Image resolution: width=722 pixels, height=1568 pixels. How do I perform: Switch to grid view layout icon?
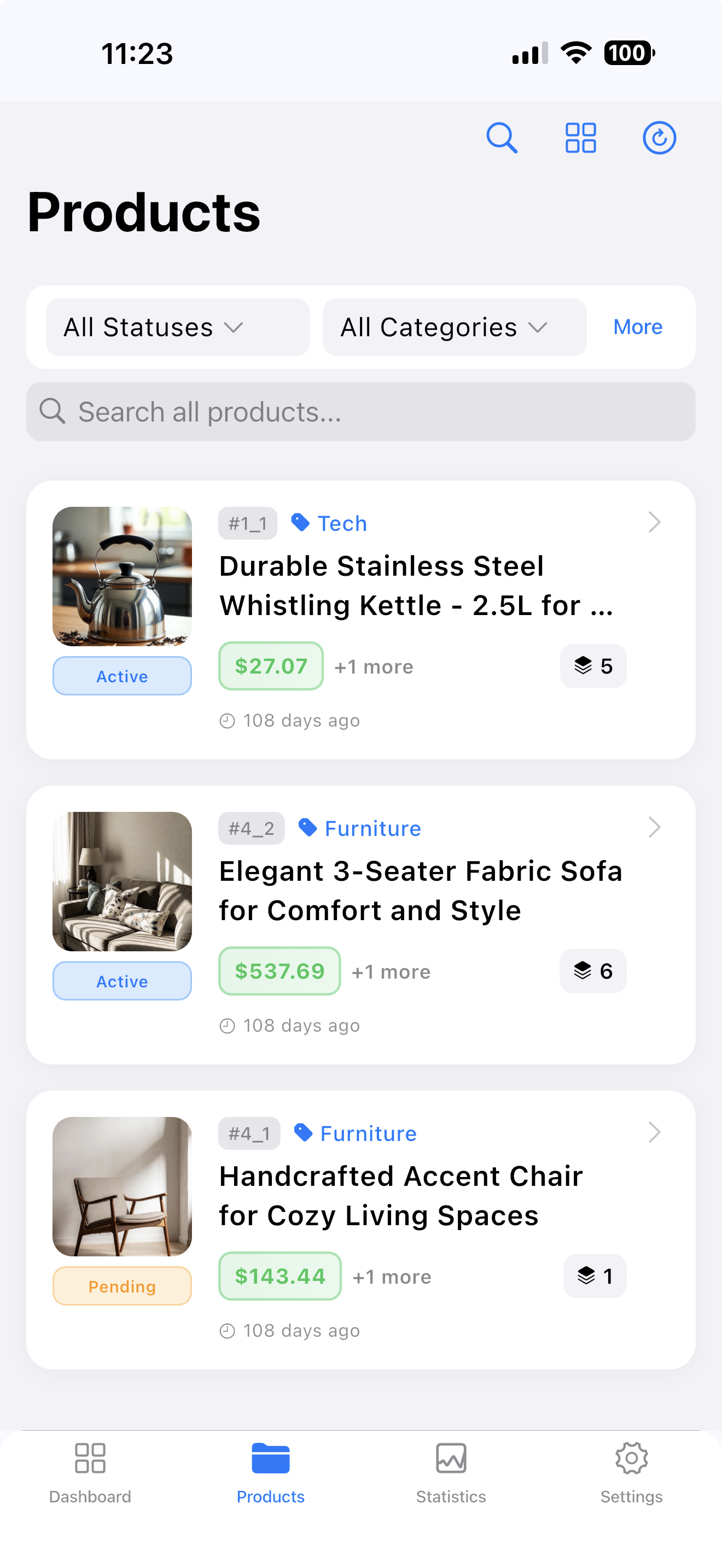581,138
